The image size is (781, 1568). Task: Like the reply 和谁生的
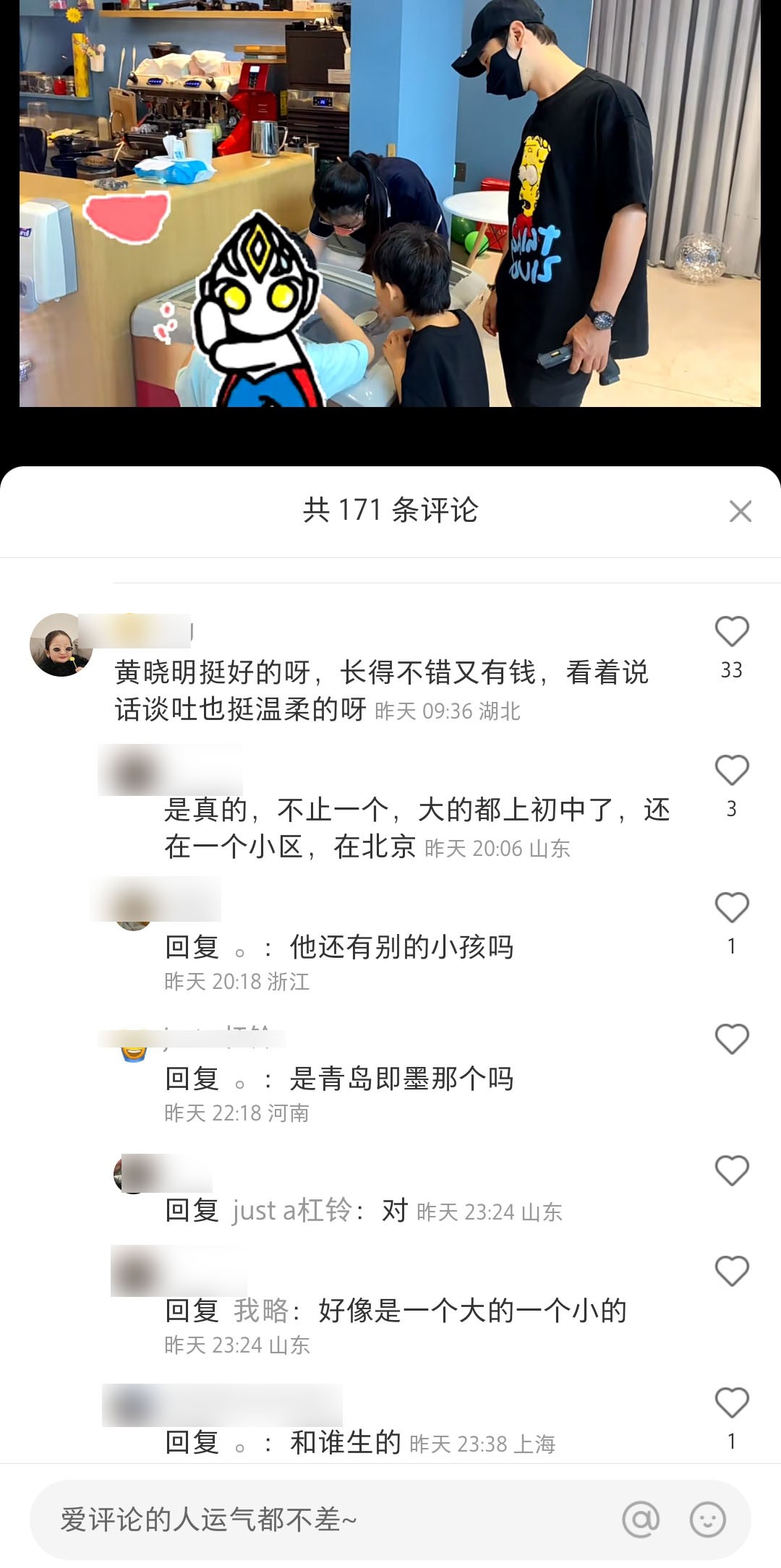click(x=731, y=1403)
